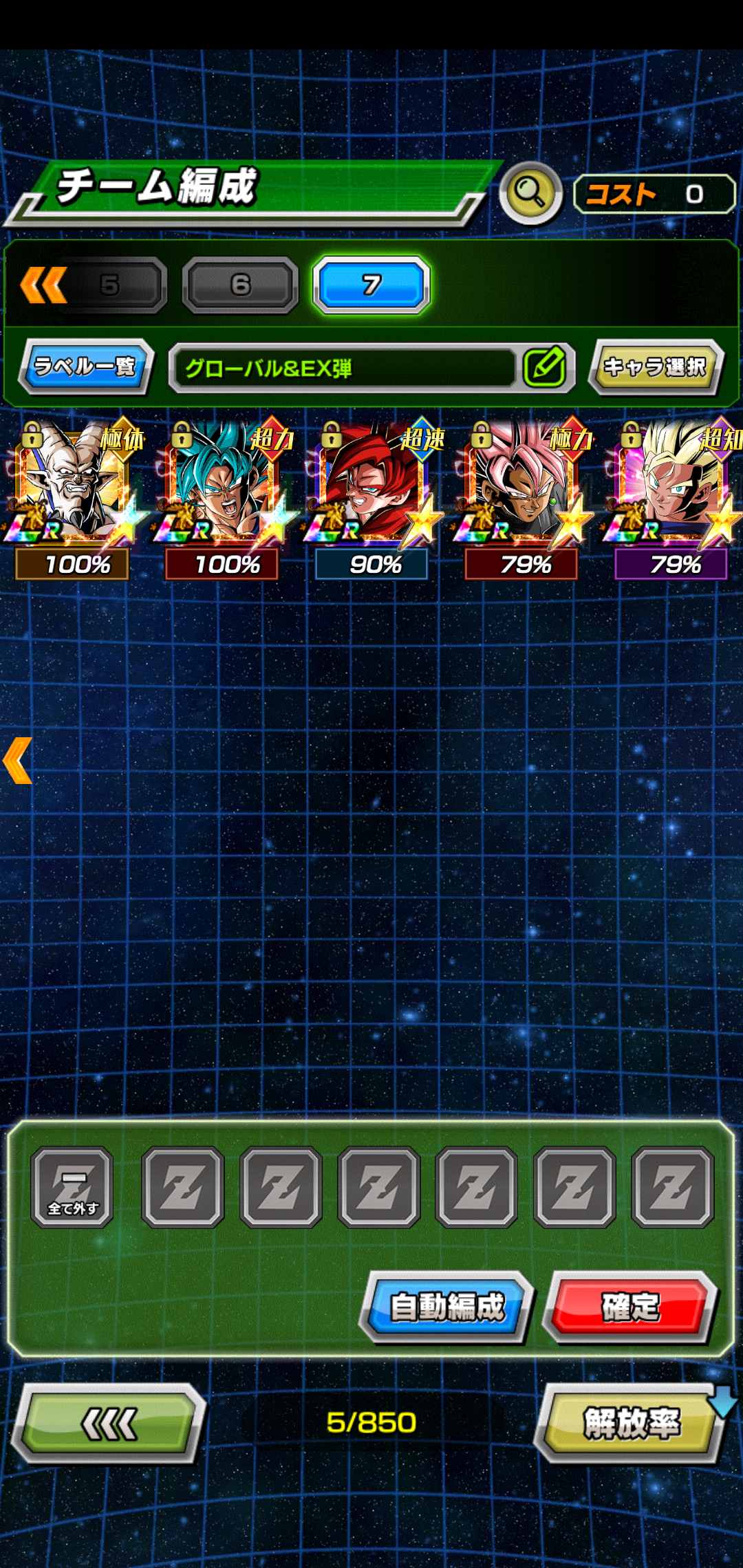The width and height of the screenshot is (743, 1568).
Task: Remove all members with 全て外す
Action: 72,1187
